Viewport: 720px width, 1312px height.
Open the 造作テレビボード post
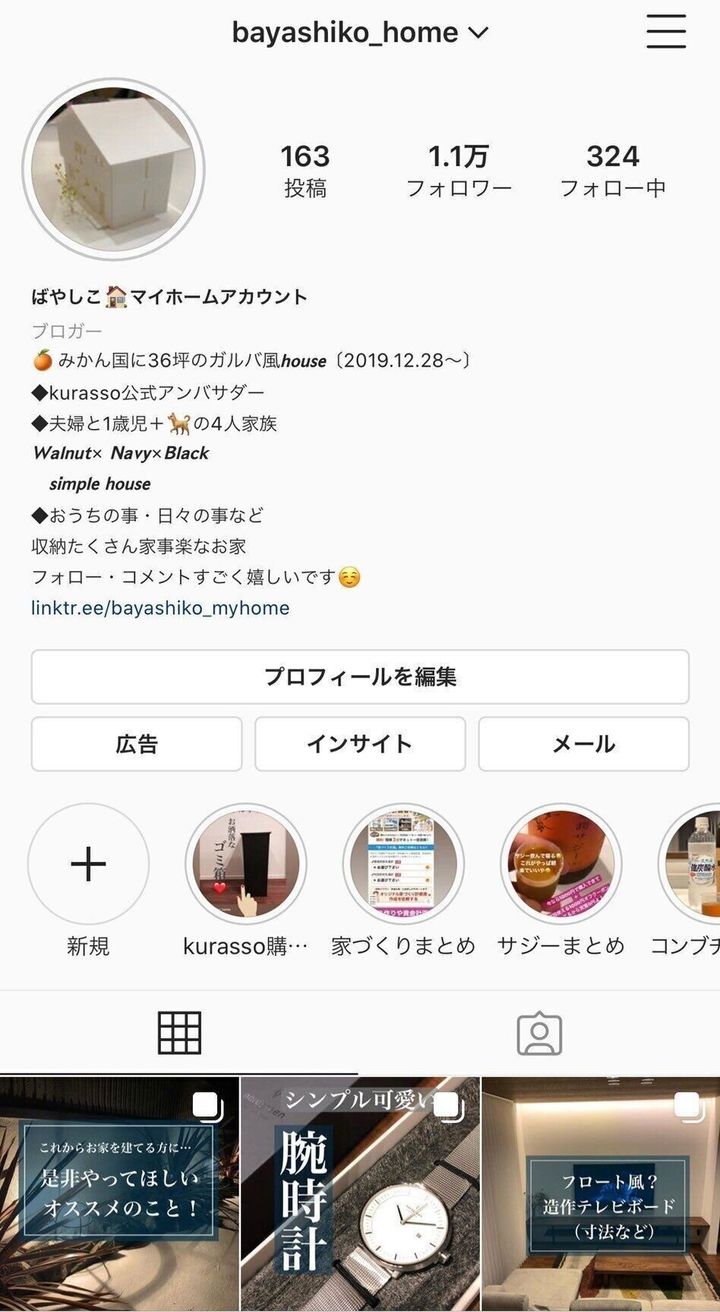601,1194
